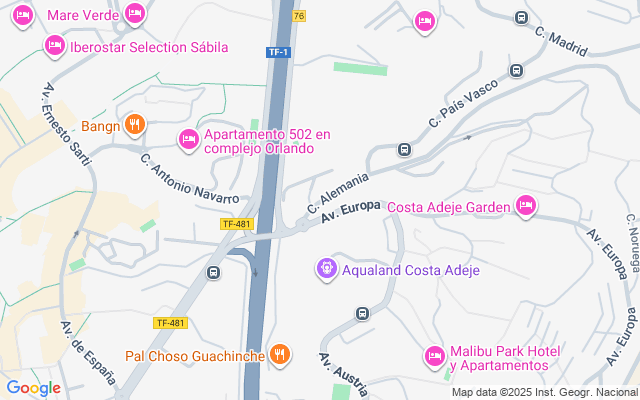
Task: Tap the bus stop on C. País Vasco
Action: click(516, 70)
